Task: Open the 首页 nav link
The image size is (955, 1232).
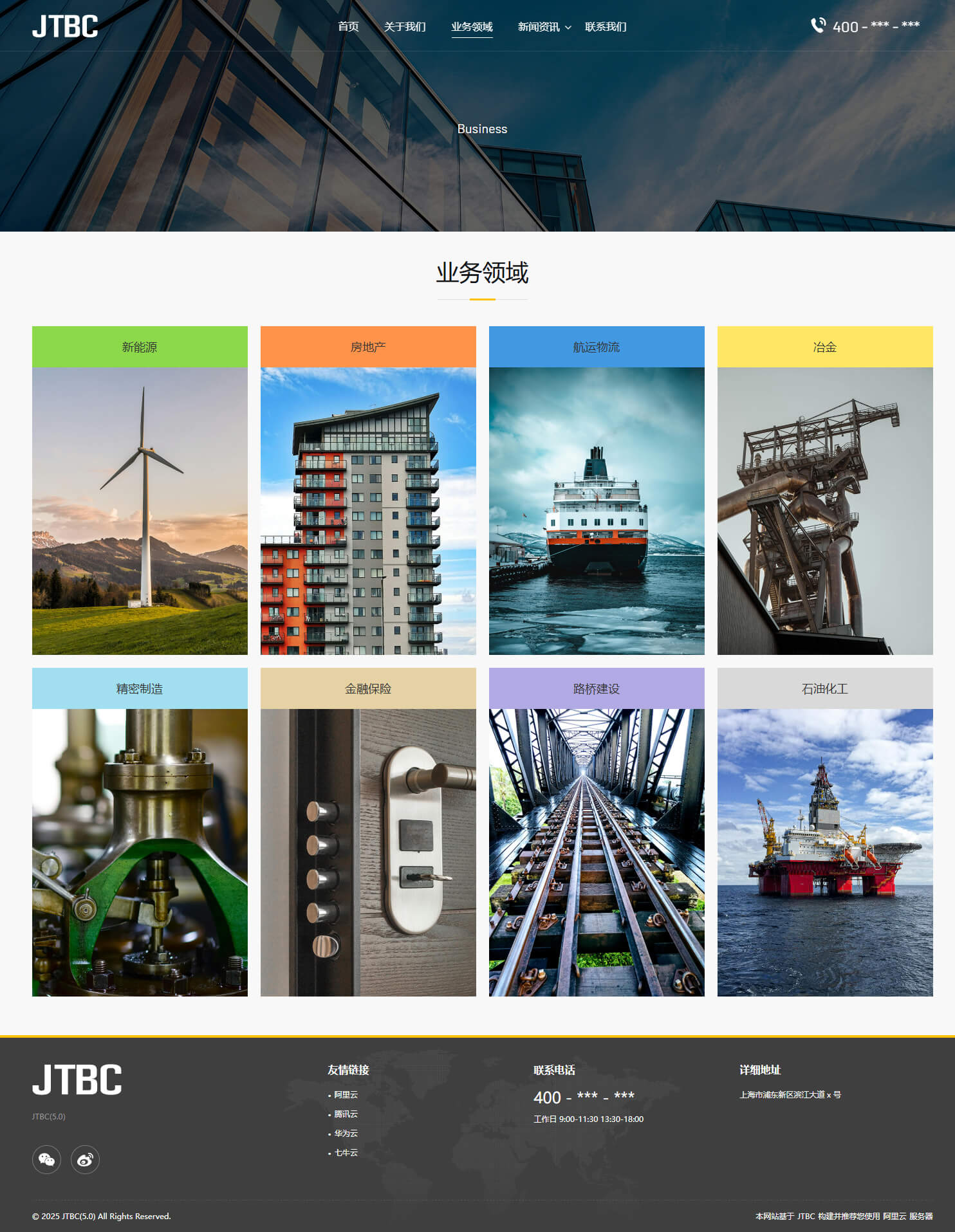Action: tap(348, 26)
